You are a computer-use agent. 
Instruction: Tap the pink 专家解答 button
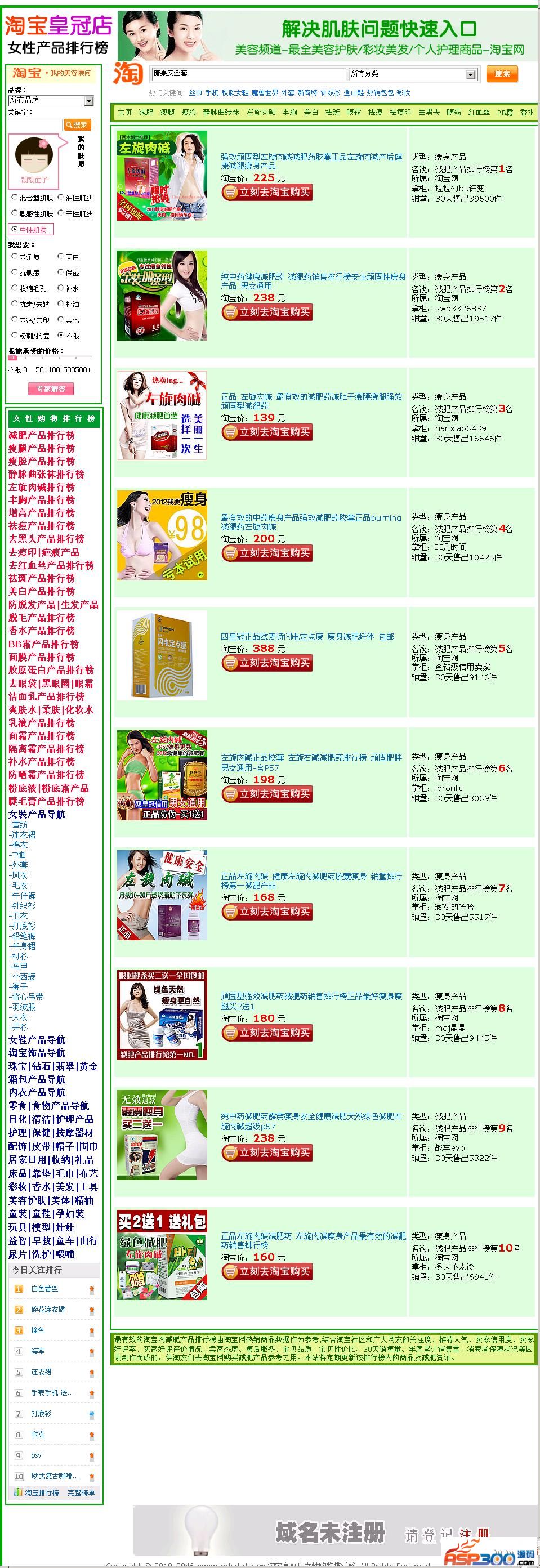tap(51, 389)
